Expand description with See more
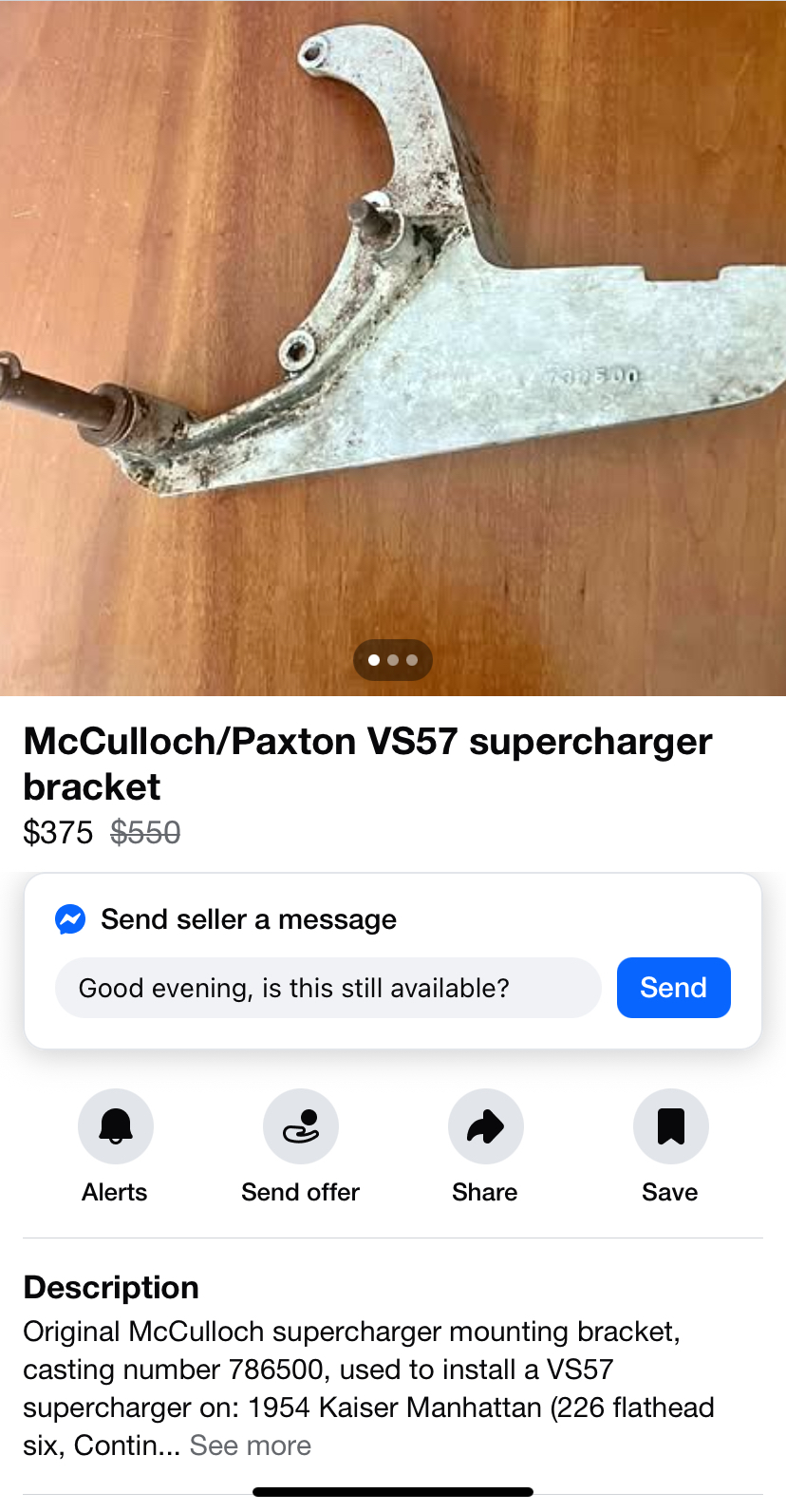 click(251, 1446)
